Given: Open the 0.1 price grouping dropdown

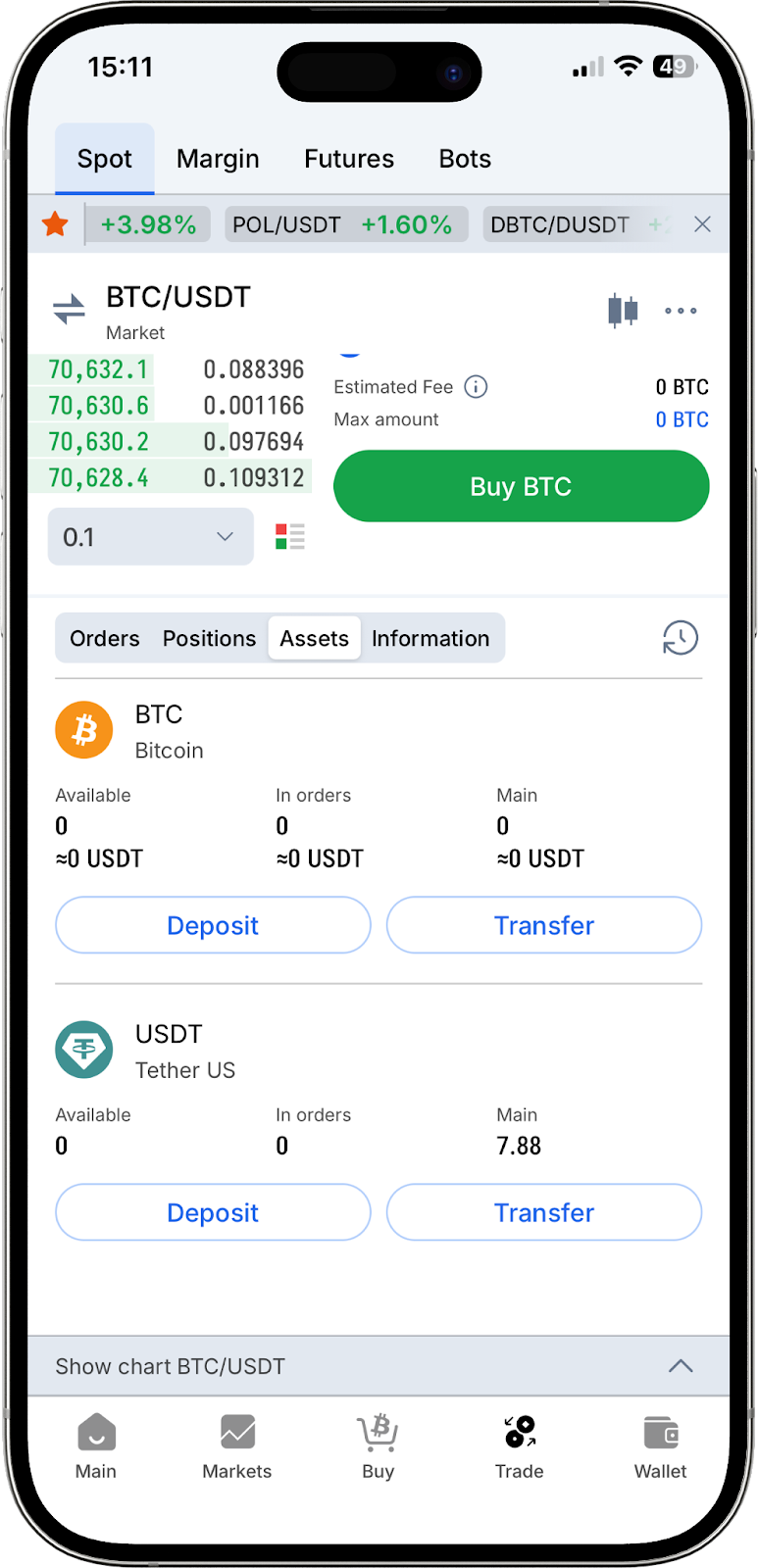Looking at the screenshot, I should point(150,537).
